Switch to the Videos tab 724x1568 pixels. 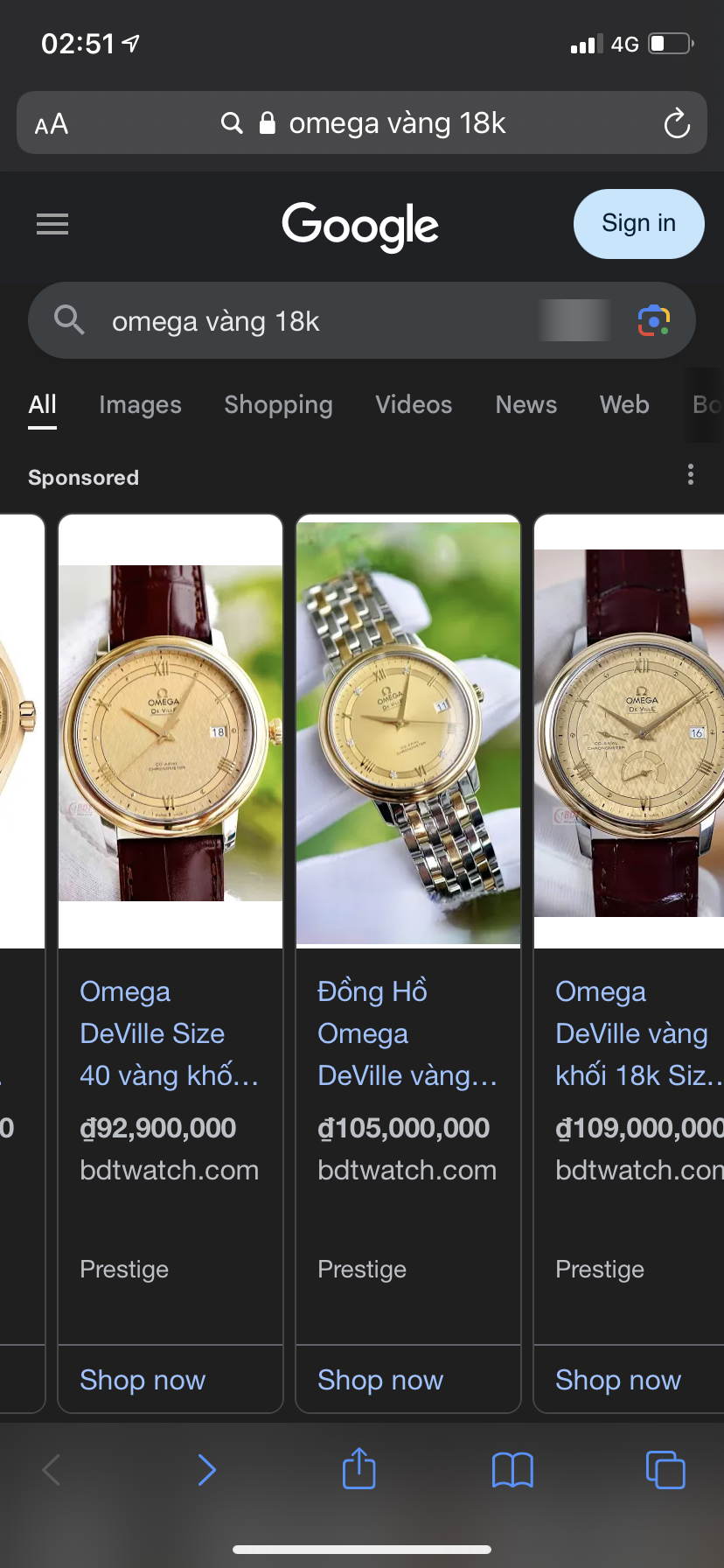coord(414,404)
